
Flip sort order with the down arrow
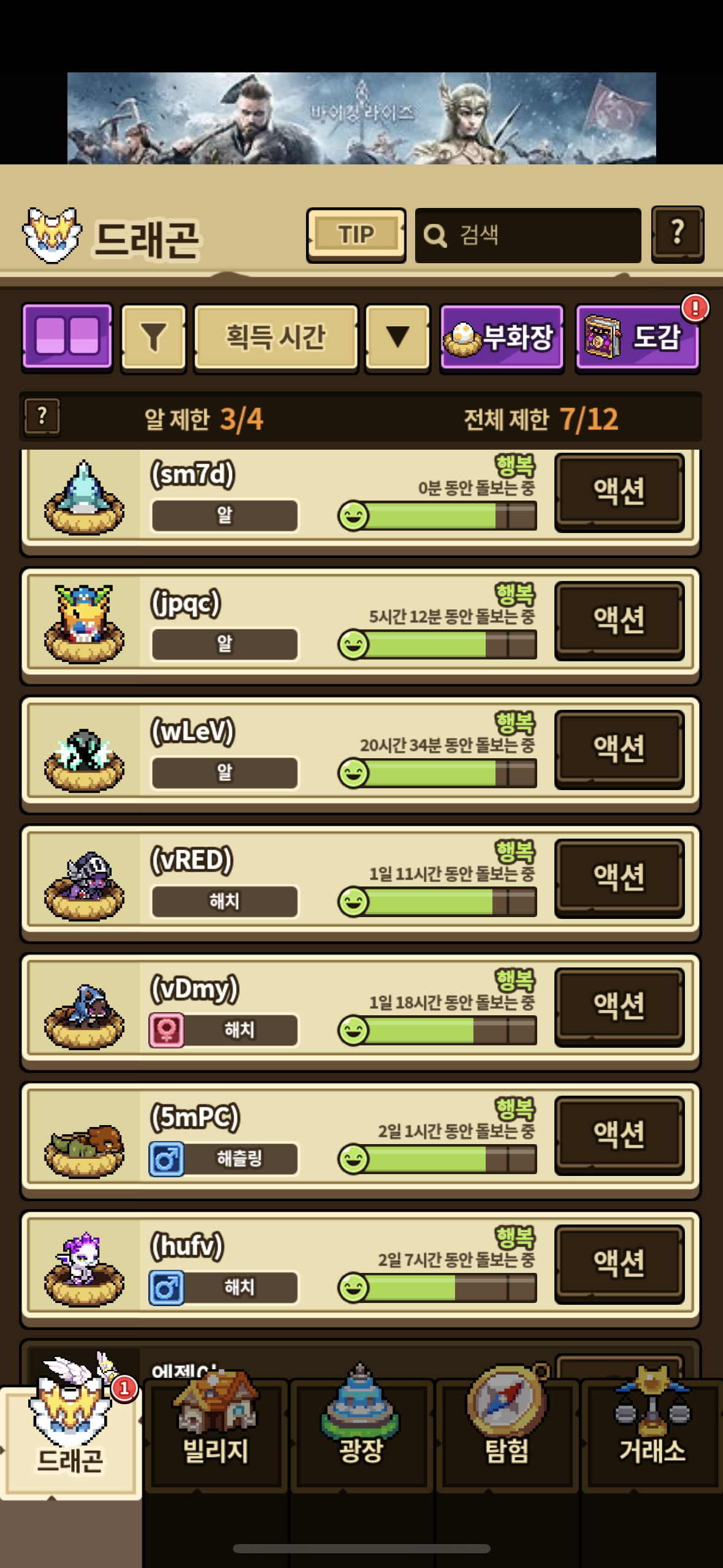coord(397,338)
